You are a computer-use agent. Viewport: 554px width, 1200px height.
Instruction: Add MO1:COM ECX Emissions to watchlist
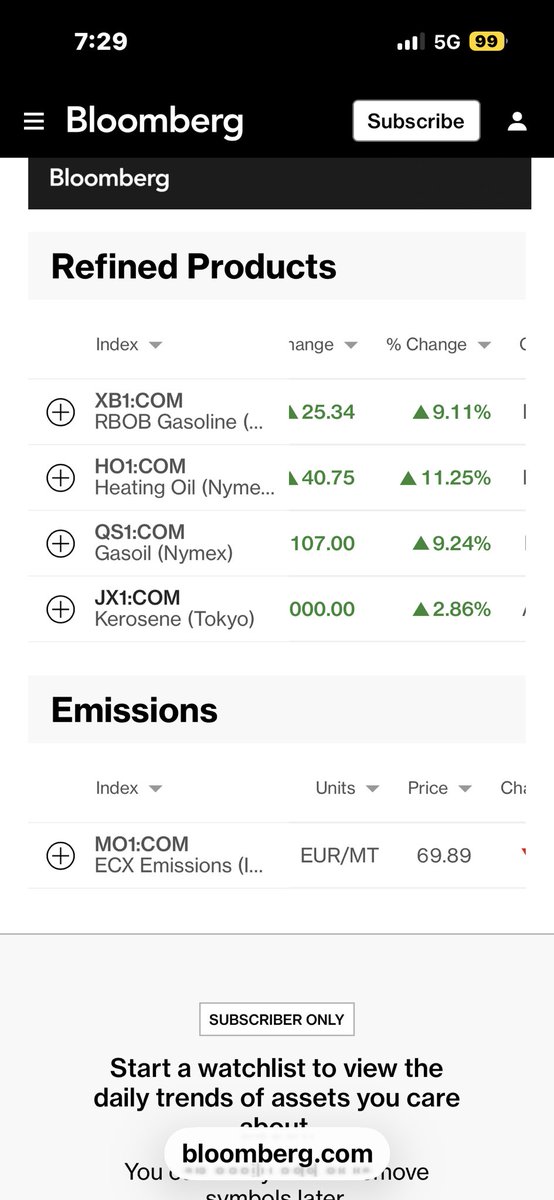tap(61, 856)
